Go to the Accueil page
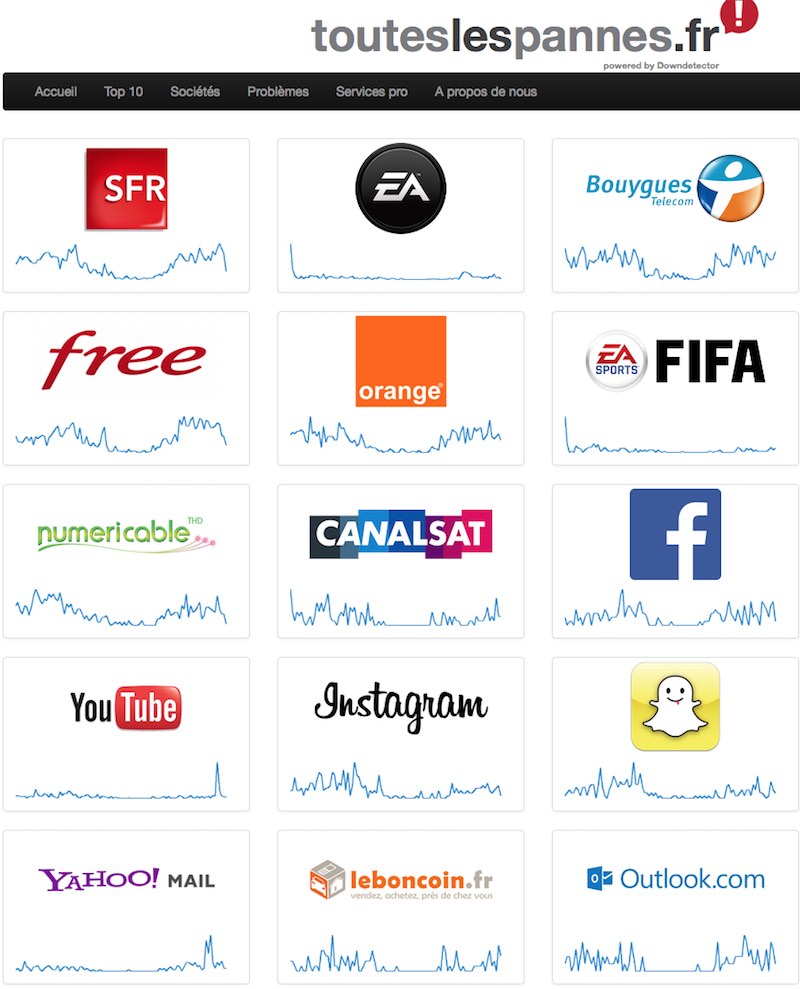 [56, 92]
